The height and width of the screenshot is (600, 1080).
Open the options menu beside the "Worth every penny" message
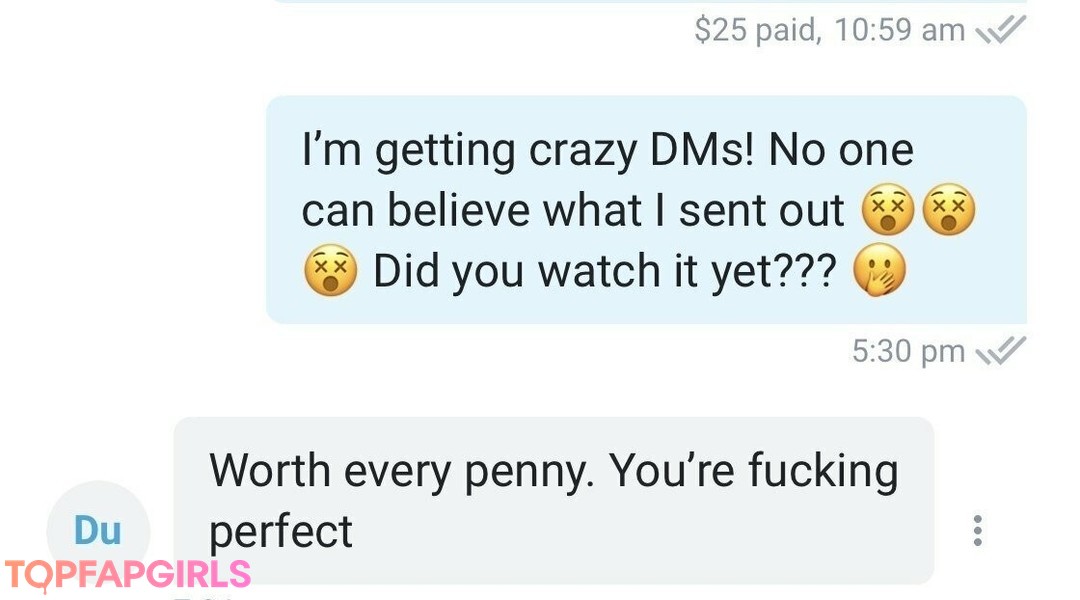point(977,530)
